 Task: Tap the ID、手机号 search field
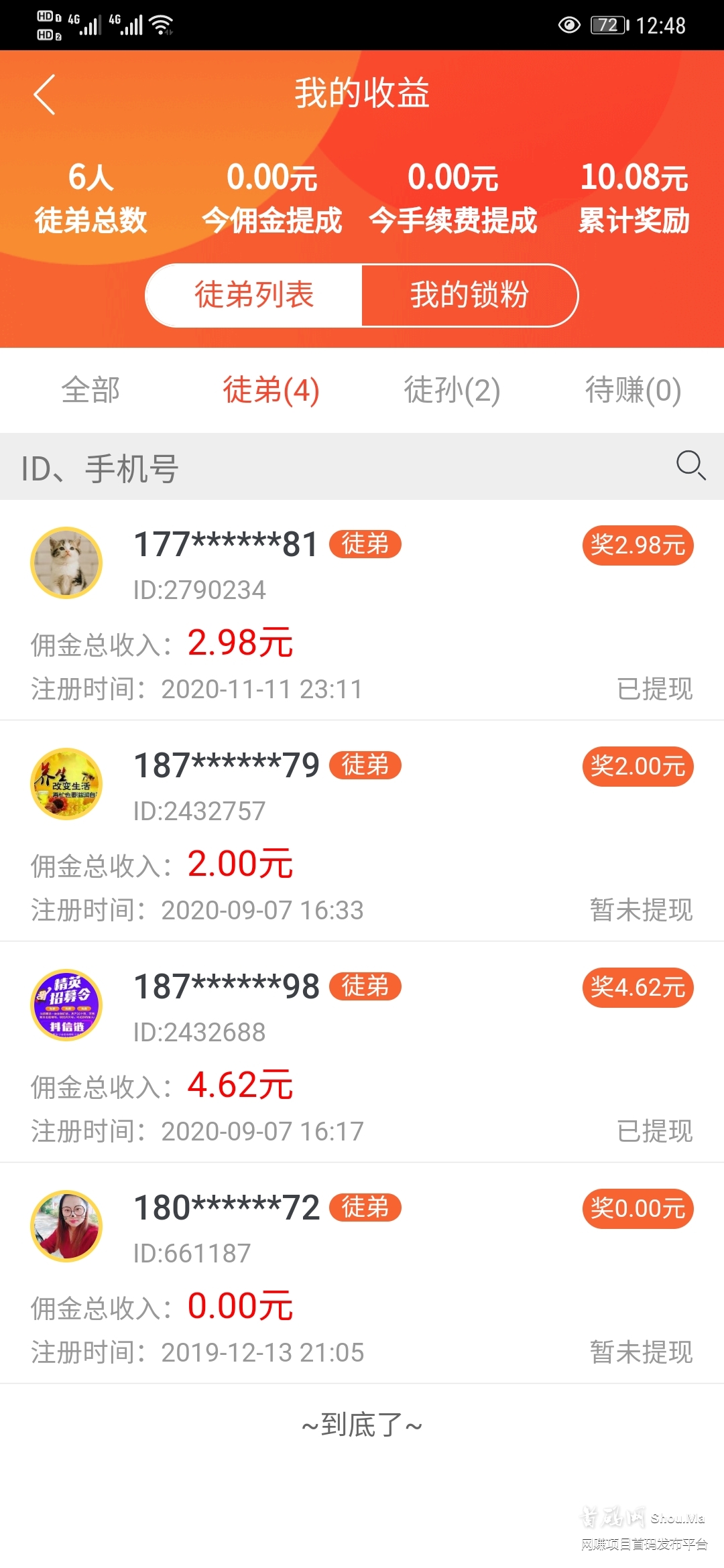(322, 468)
